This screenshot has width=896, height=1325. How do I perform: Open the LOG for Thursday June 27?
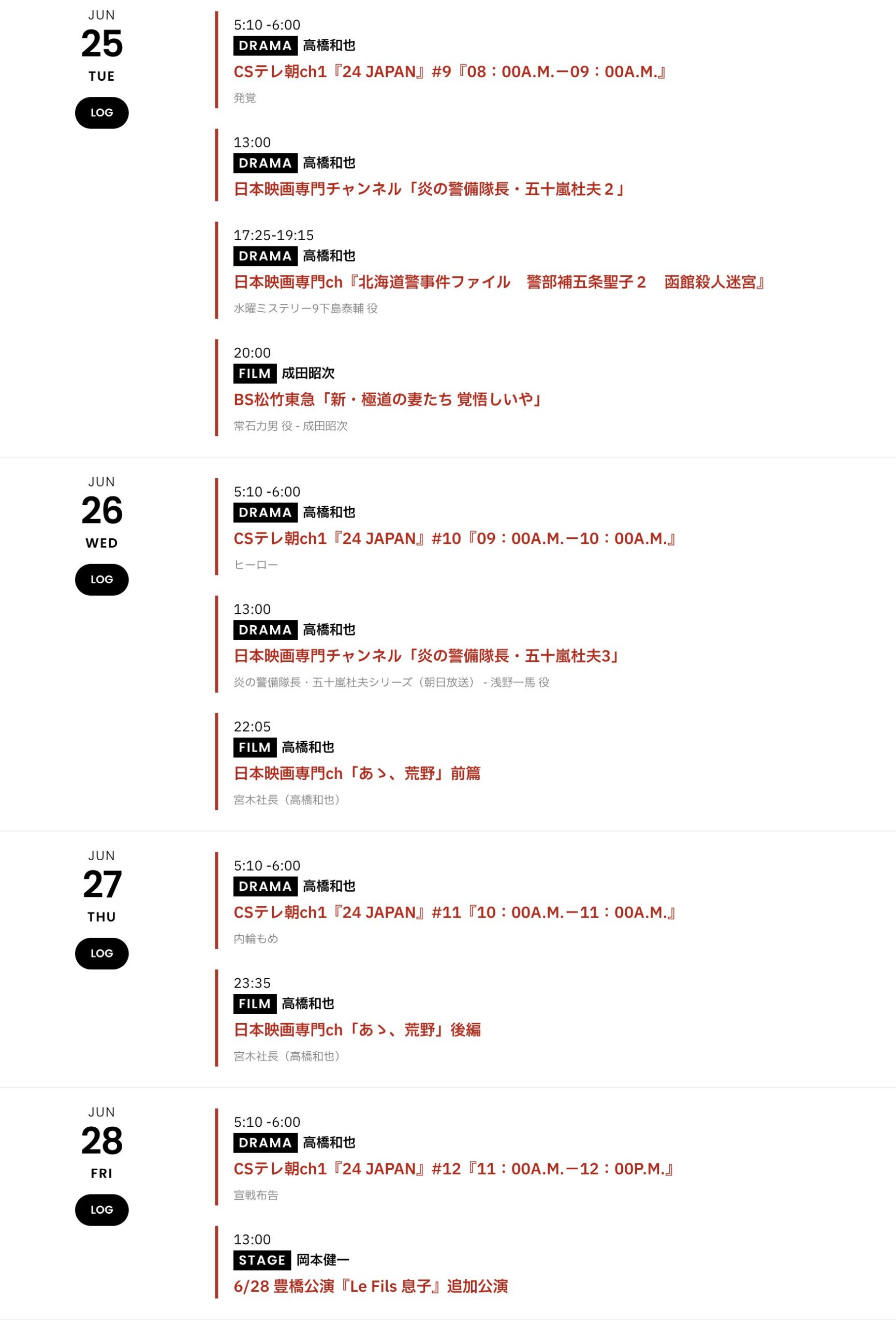coord(101,953)
